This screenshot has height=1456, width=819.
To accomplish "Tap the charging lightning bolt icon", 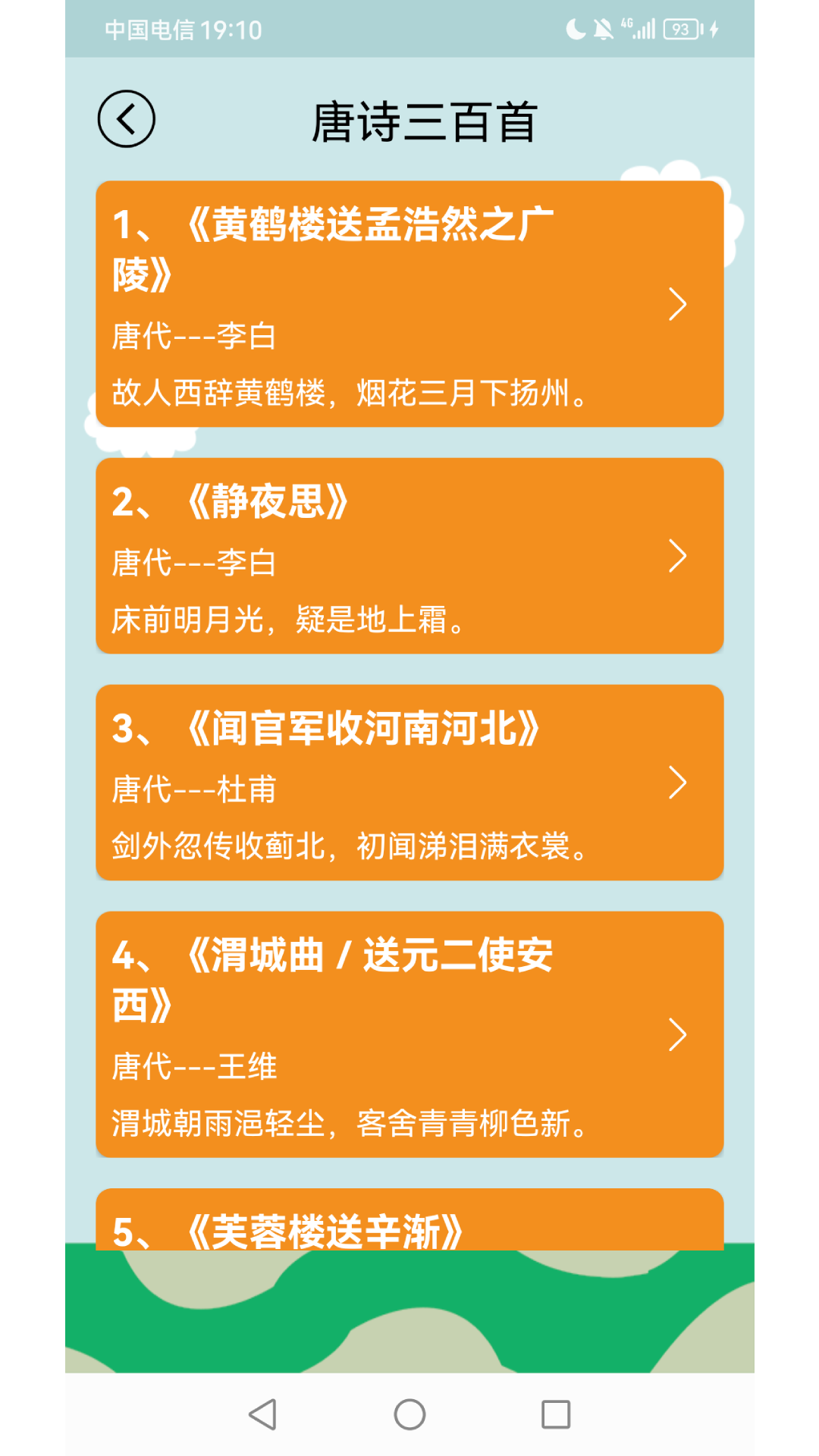I will (714, 27).
